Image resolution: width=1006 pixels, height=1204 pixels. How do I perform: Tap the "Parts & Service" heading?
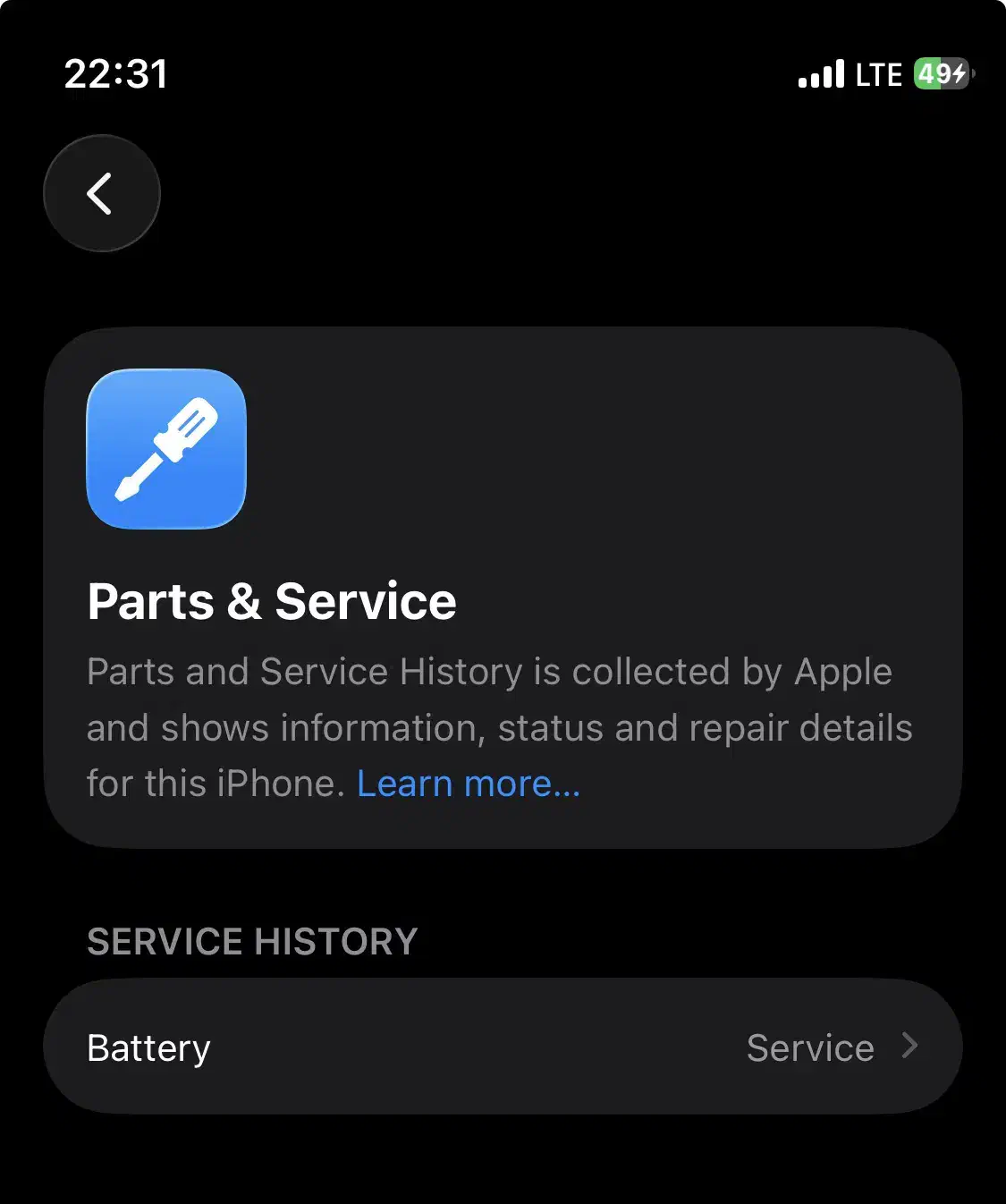click(271, 601)
